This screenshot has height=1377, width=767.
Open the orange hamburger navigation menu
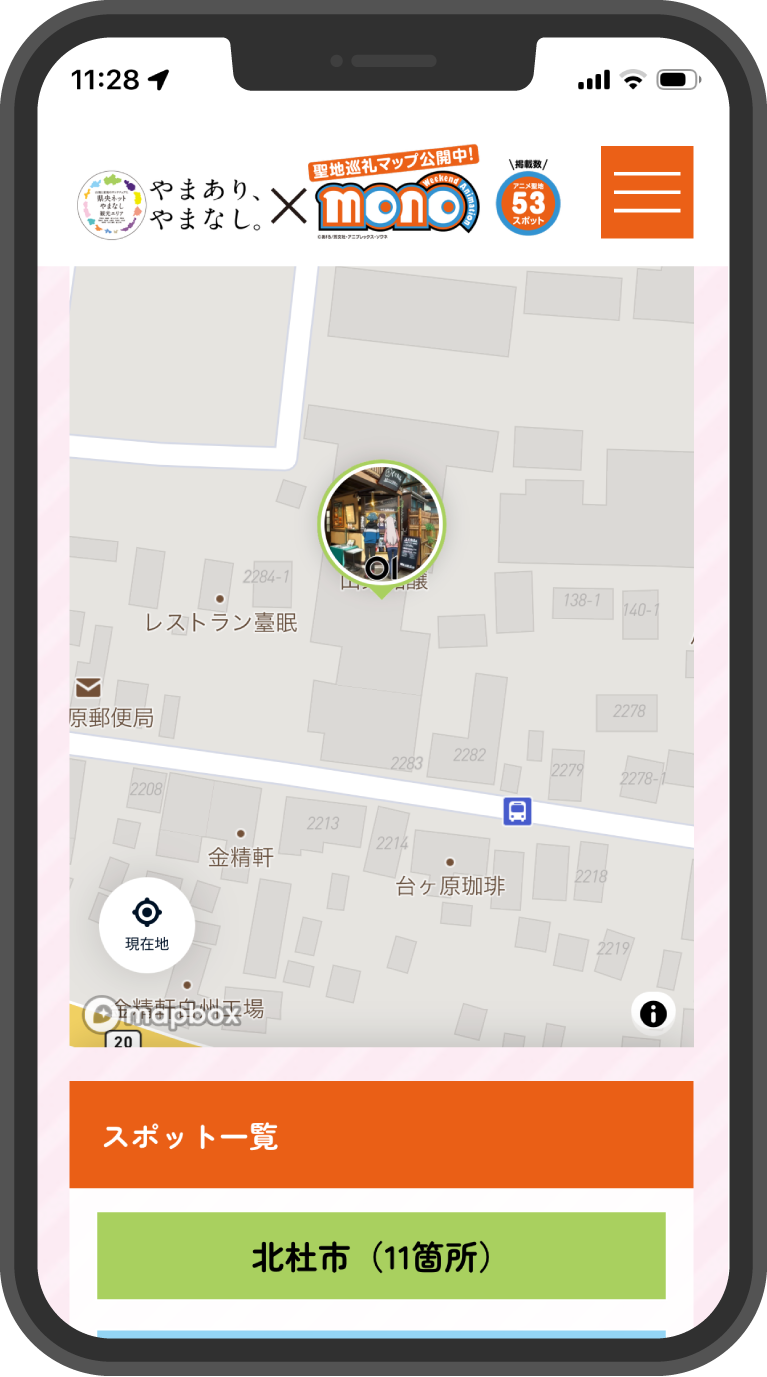coord(646,192)
